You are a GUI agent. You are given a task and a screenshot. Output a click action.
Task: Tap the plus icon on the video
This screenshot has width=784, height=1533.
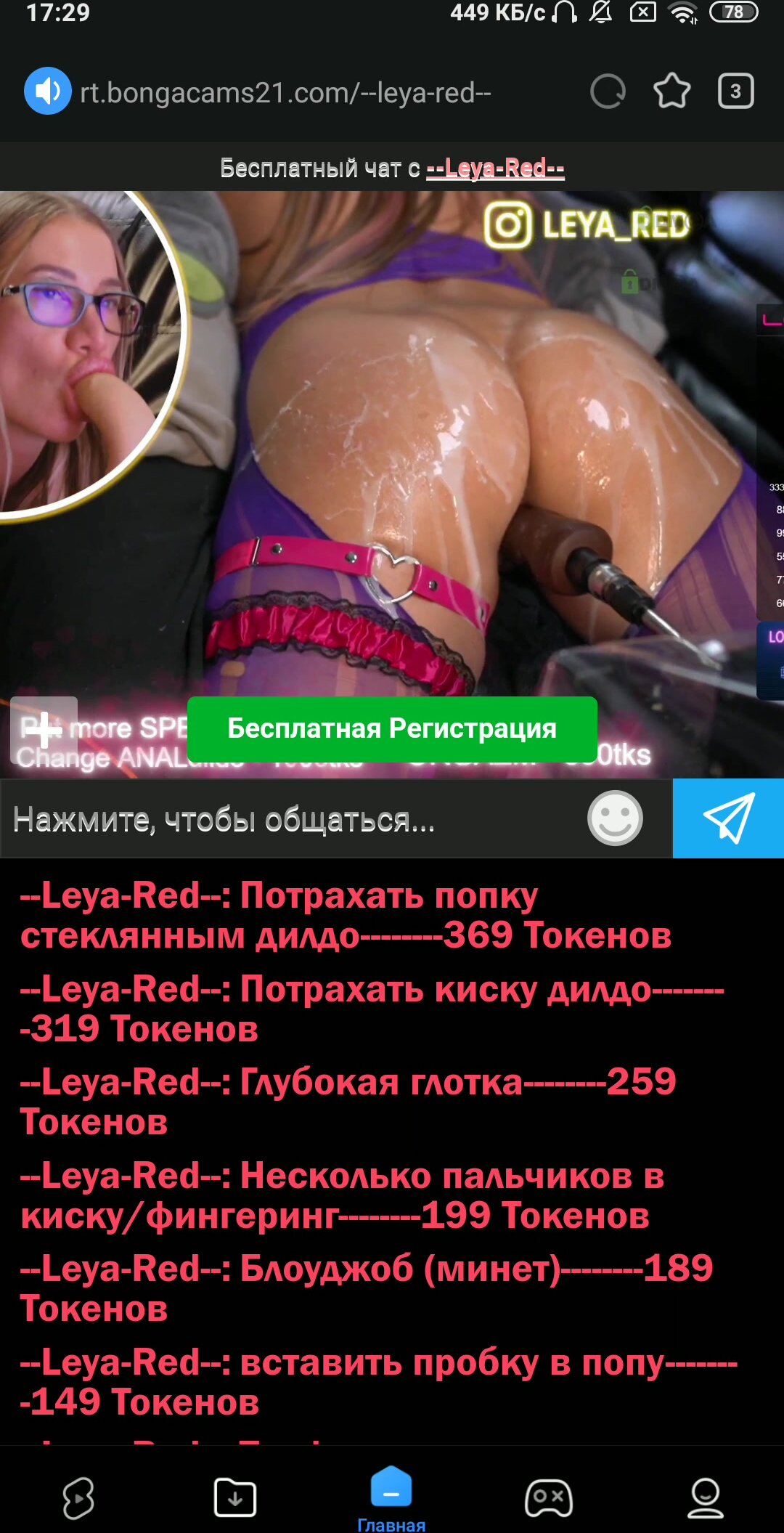pos(44,730)
